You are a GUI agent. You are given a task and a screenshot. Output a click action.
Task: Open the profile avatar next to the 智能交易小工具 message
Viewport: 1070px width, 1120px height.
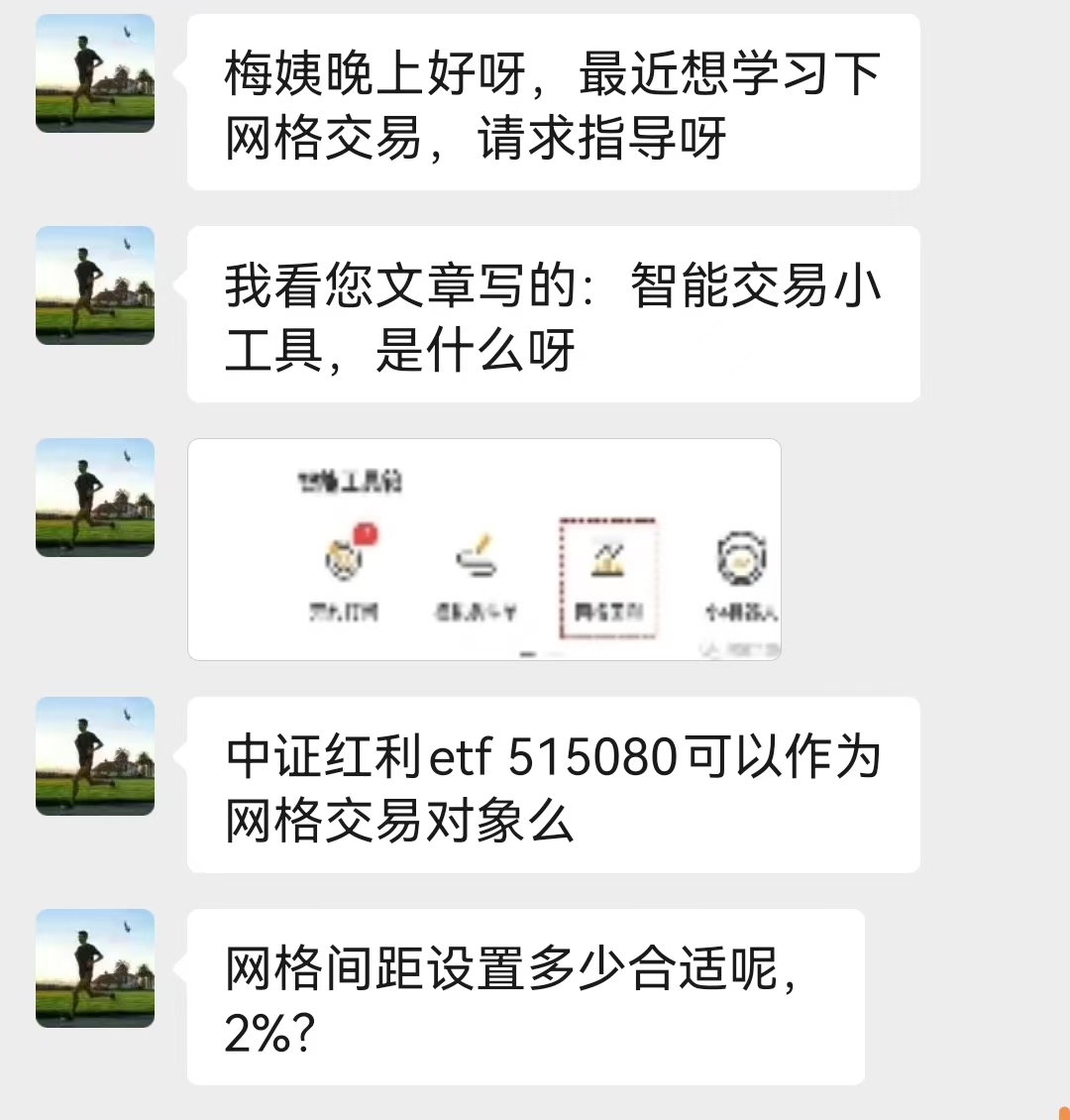click(95, 285)
